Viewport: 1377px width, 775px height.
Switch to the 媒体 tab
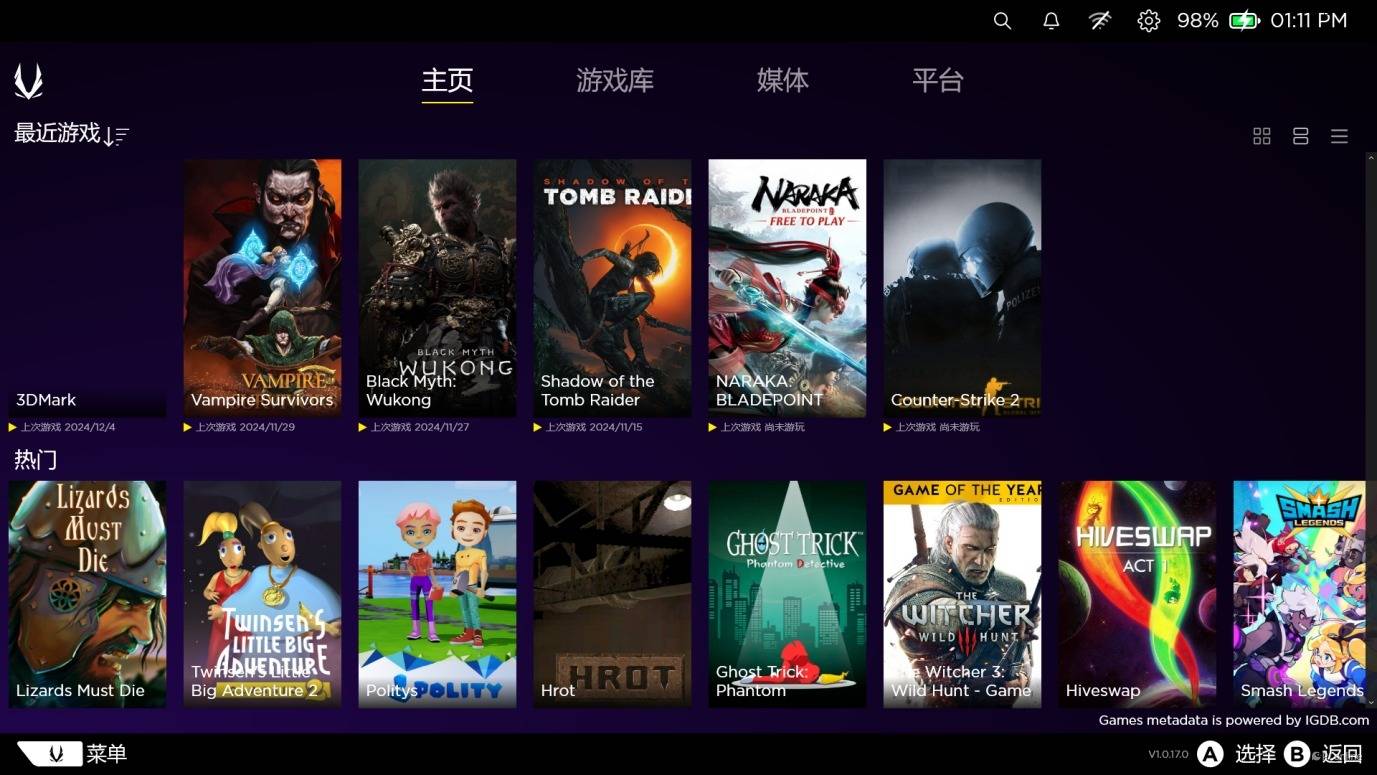click(x=782, y=80)
